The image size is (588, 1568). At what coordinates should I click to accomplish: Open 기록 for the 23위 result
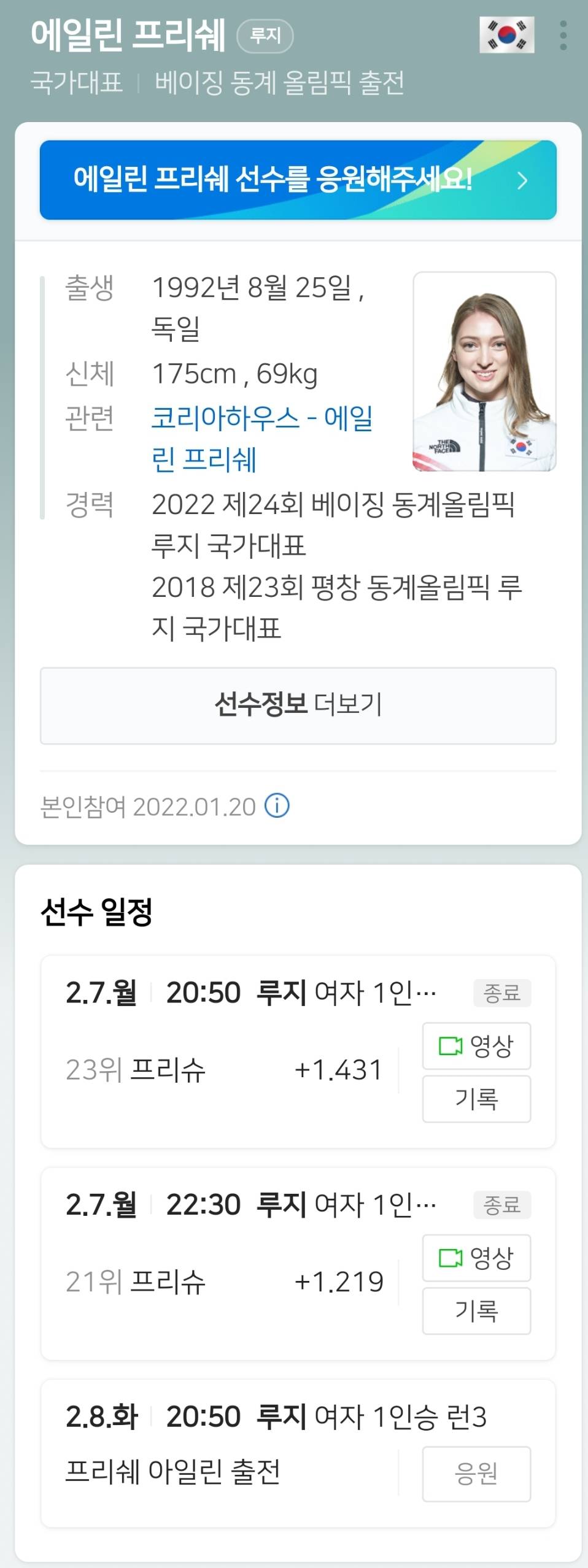point(476,1099)
